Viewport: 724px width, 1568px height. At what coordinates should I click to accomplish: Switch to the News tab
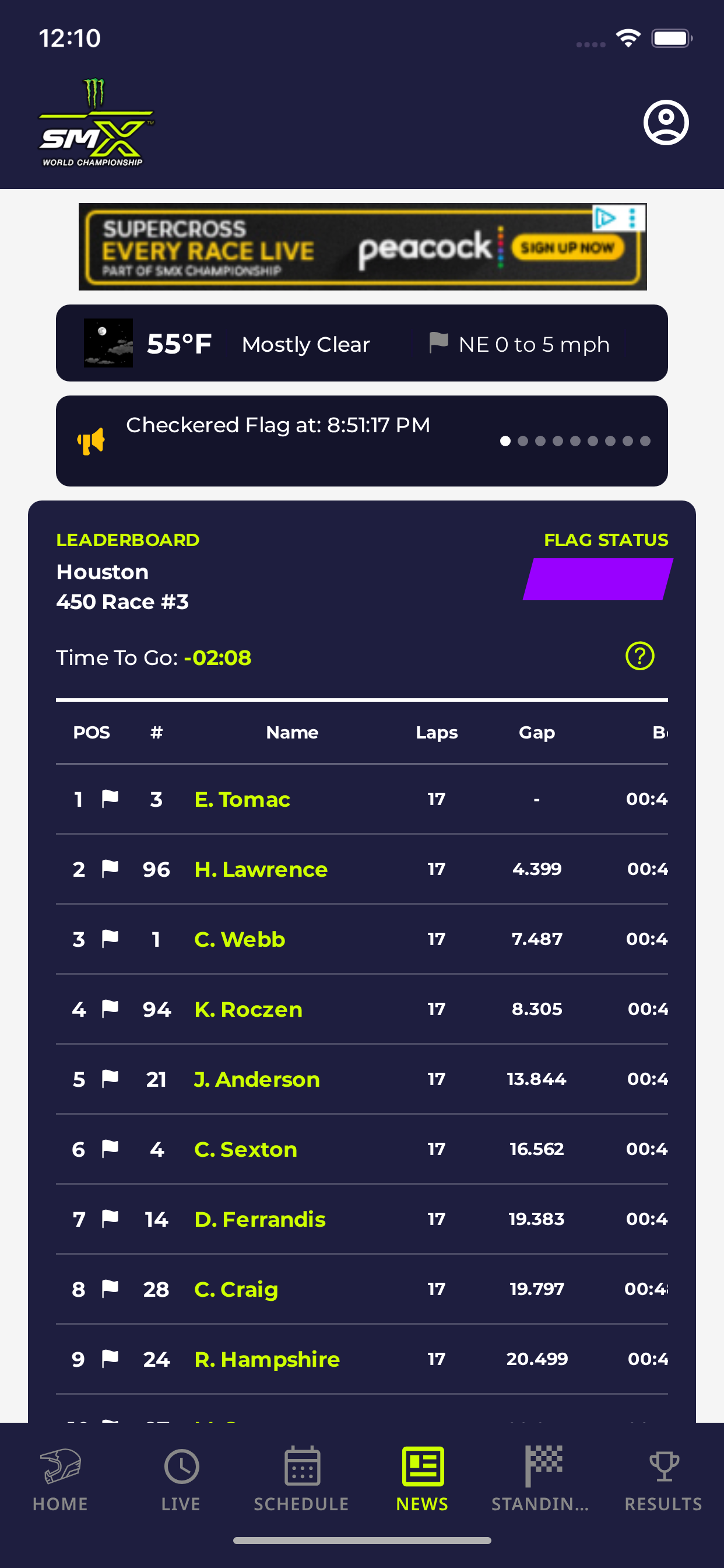(x=421, y=1466)
